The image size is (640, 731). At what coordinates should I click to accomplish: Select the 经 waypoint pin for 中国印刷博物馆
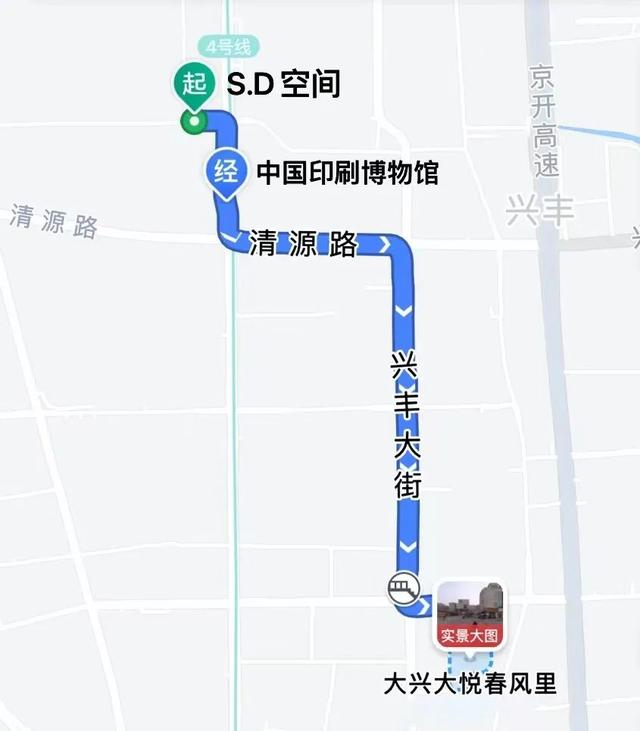227,174
